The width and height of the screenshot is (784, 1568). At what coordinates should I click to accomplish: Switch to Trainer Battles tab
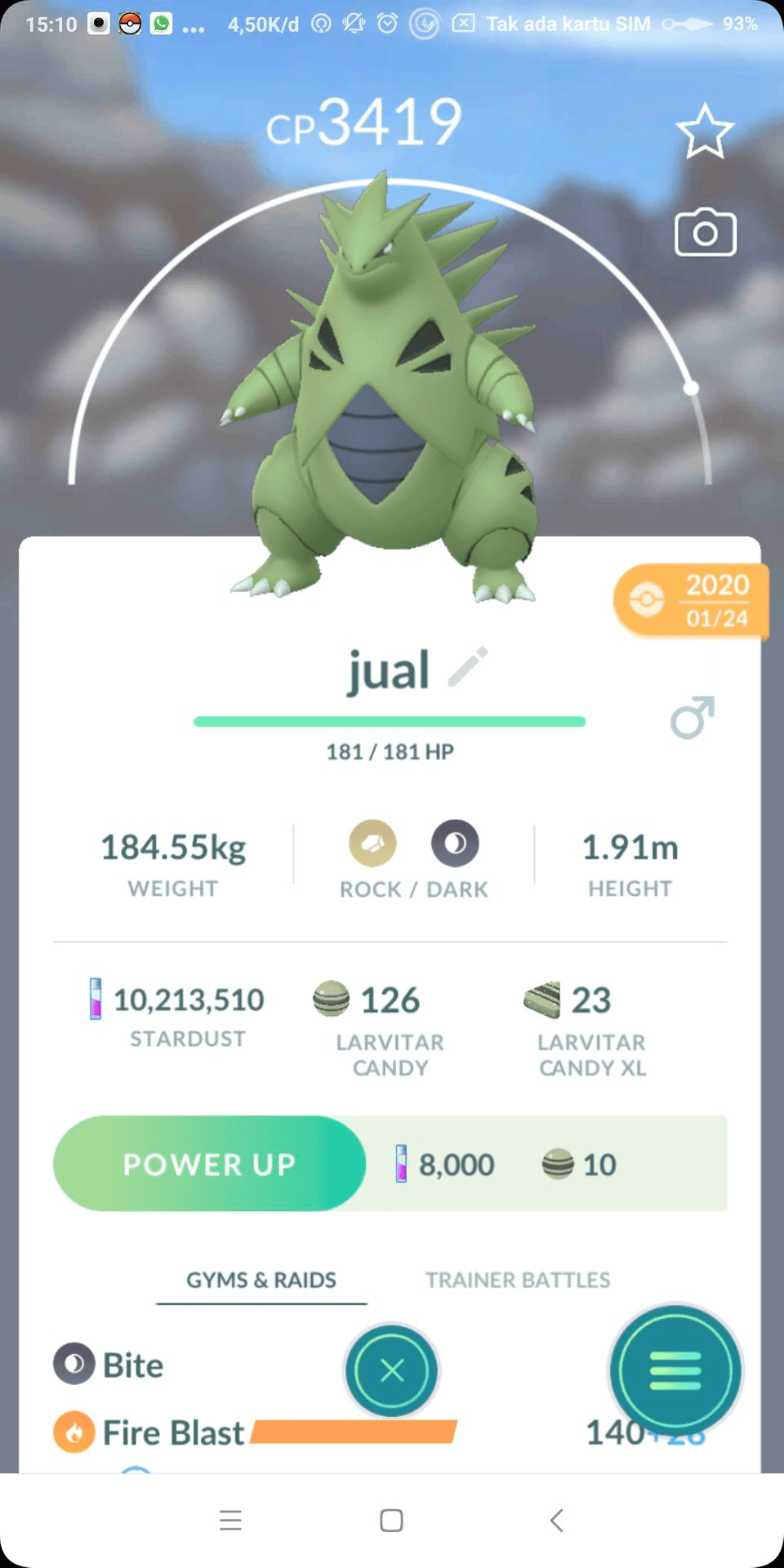coord(518,1280)
